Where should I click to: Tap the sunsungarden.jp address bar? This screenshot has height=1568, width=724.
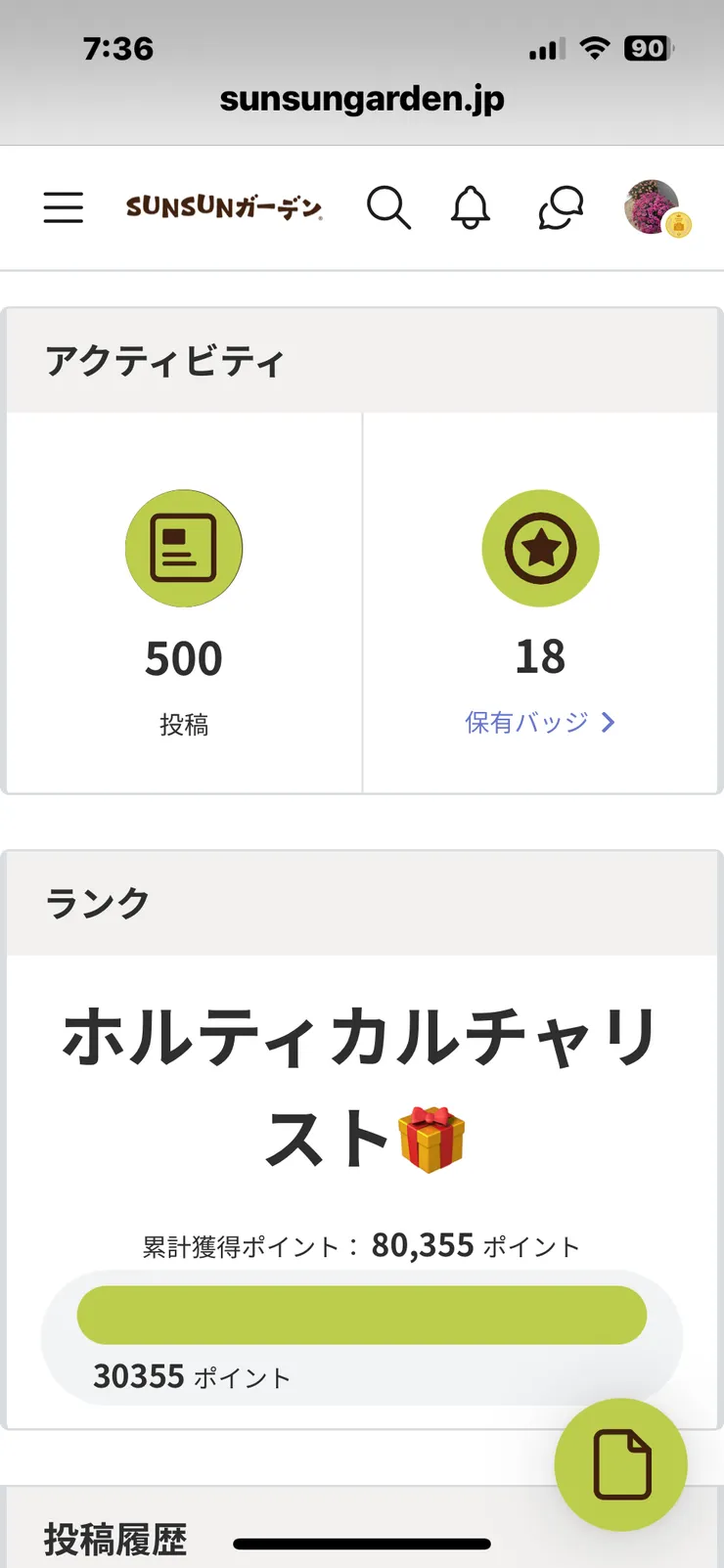(x=362, y=99)
